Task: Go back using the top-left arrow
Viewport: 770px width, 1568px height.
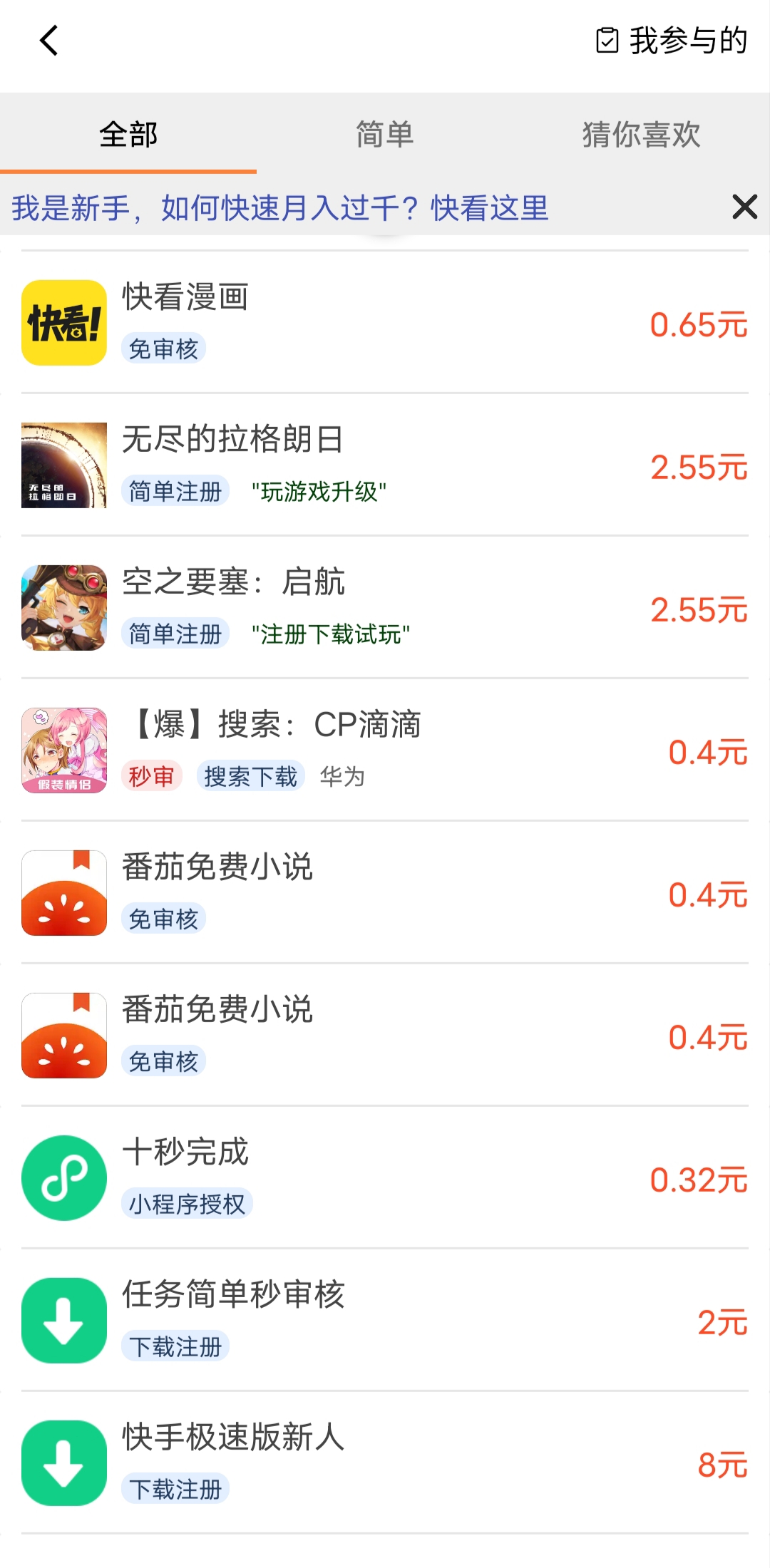Action: coord(48,41)
